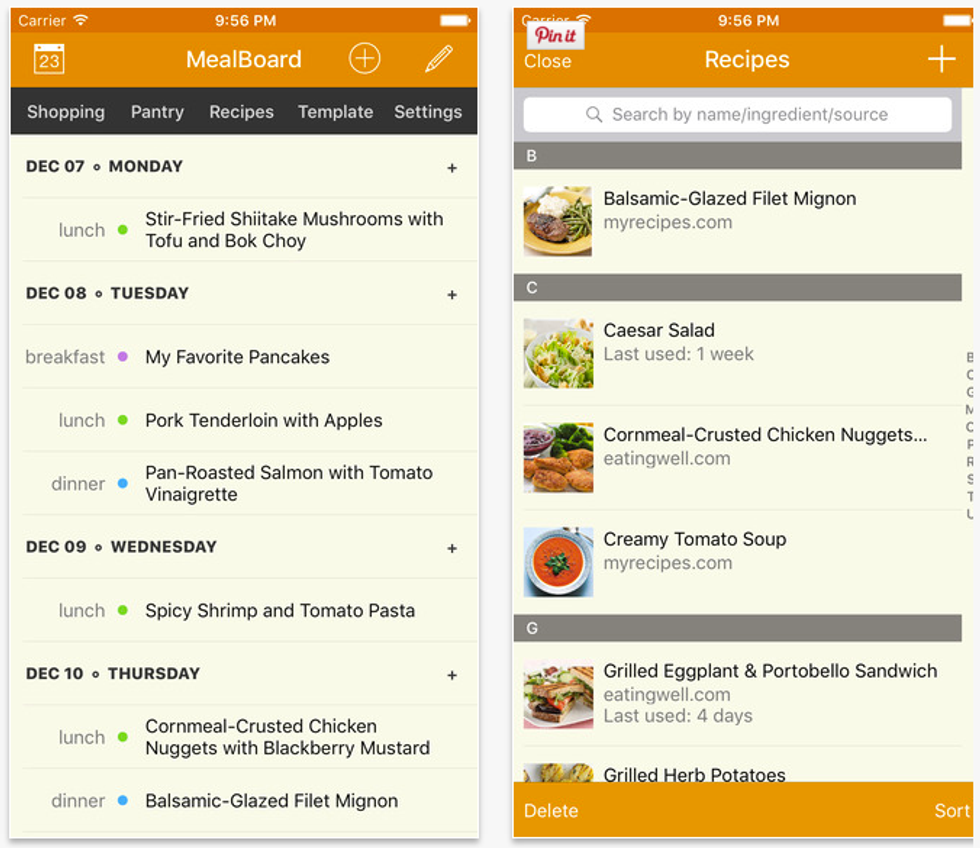Switch to the Pantry tab
The height and width of the screenshot is (848, 980).
pos(157,112)
